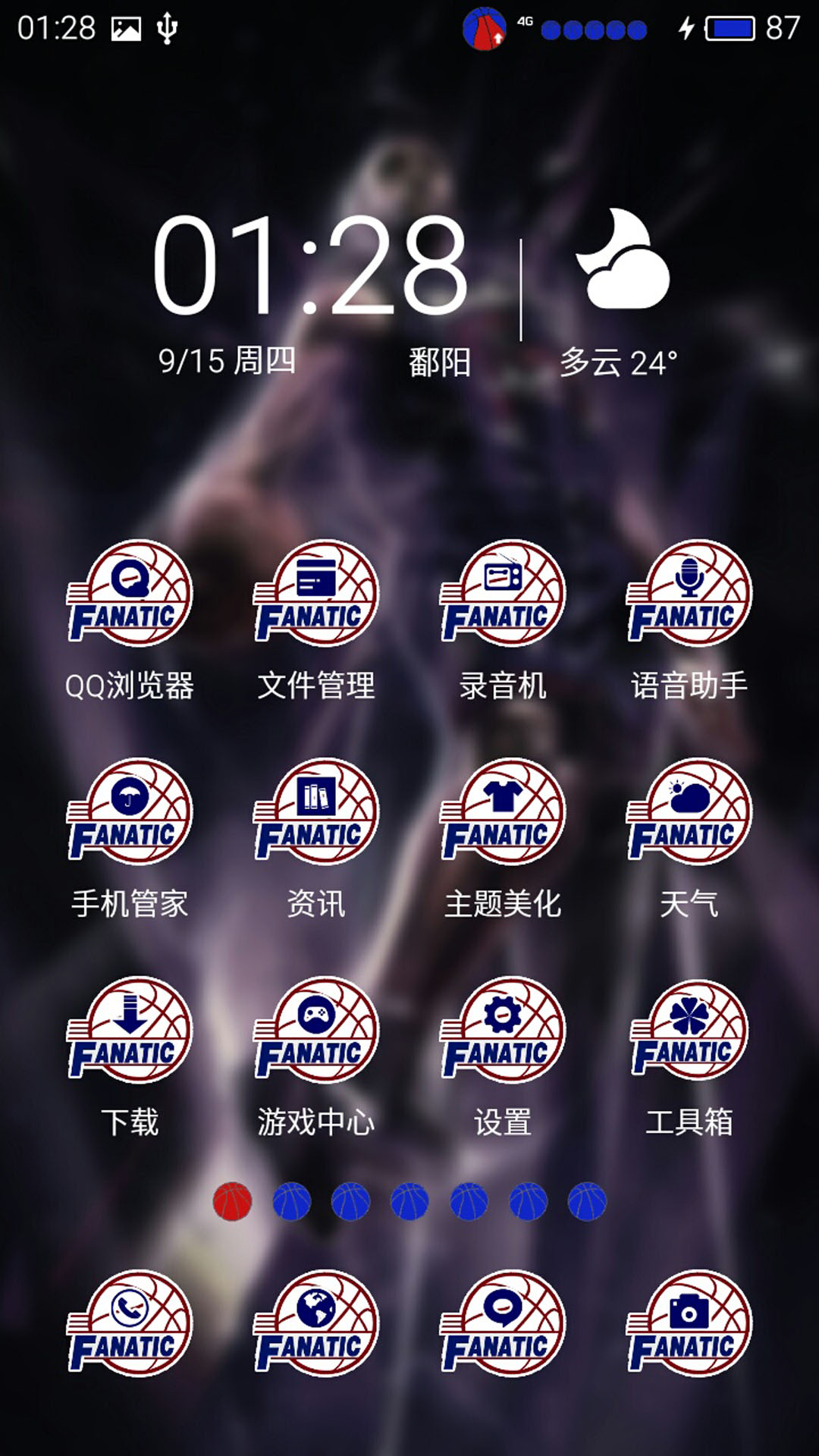
Task: Launch the globe browser in the dock
Action: (x=316, y=1324)
